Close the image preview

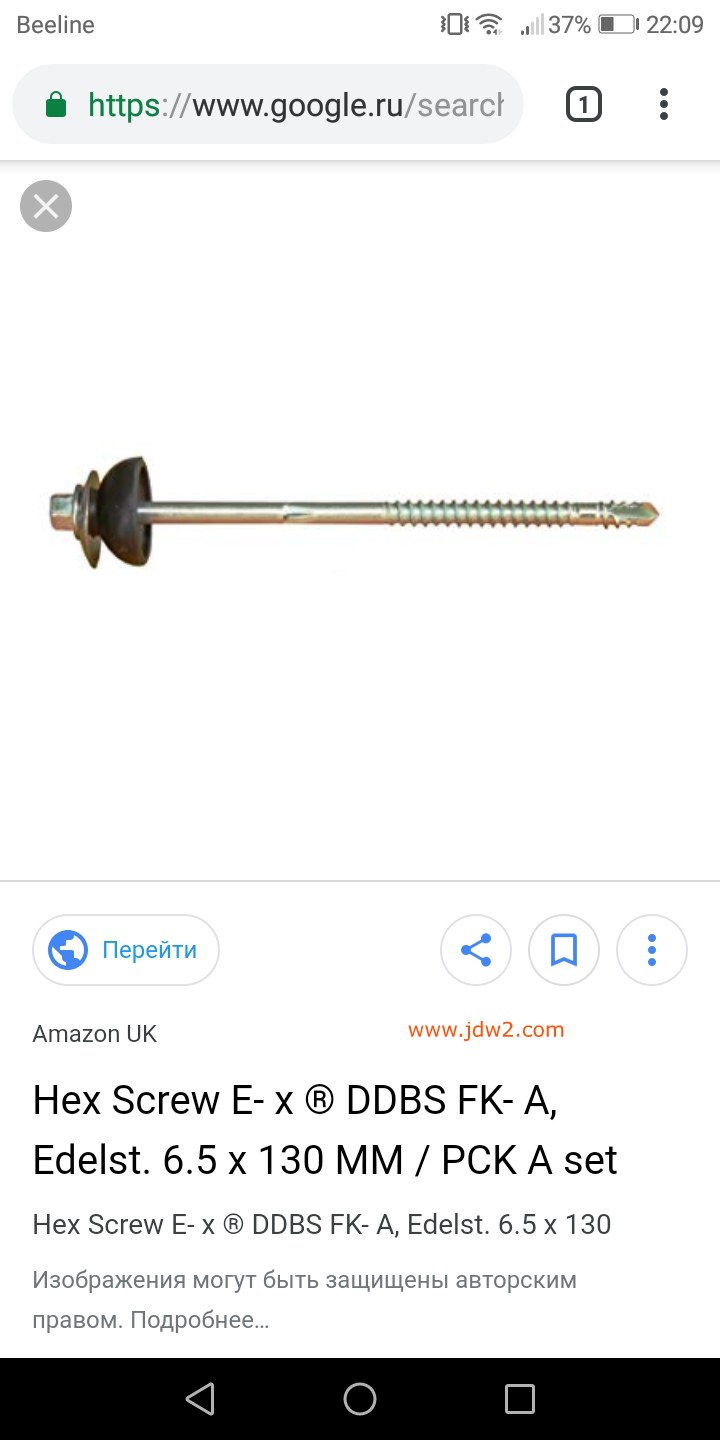pos(46,206)
